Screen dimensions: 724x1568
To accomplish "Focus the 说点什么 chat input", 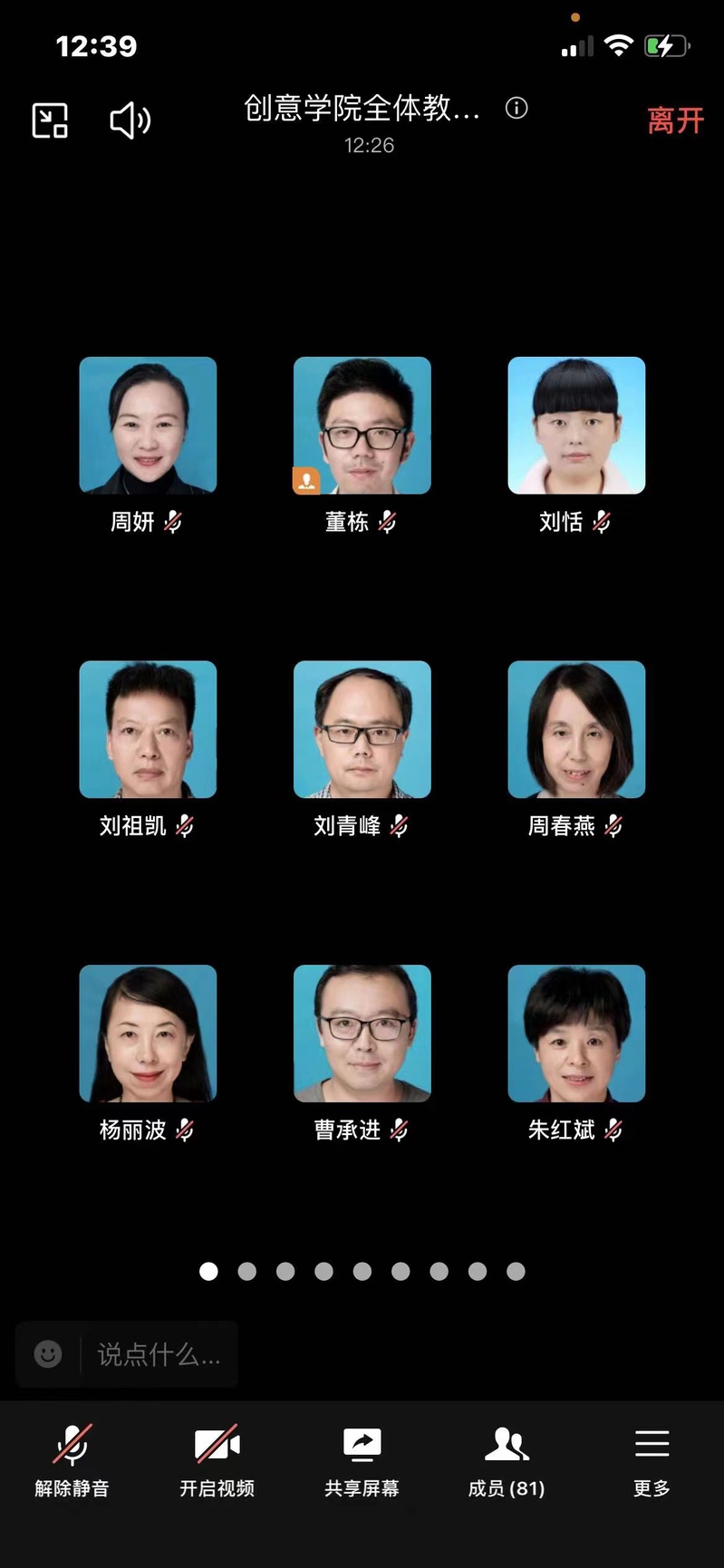I will click(x=159, y=1354).
